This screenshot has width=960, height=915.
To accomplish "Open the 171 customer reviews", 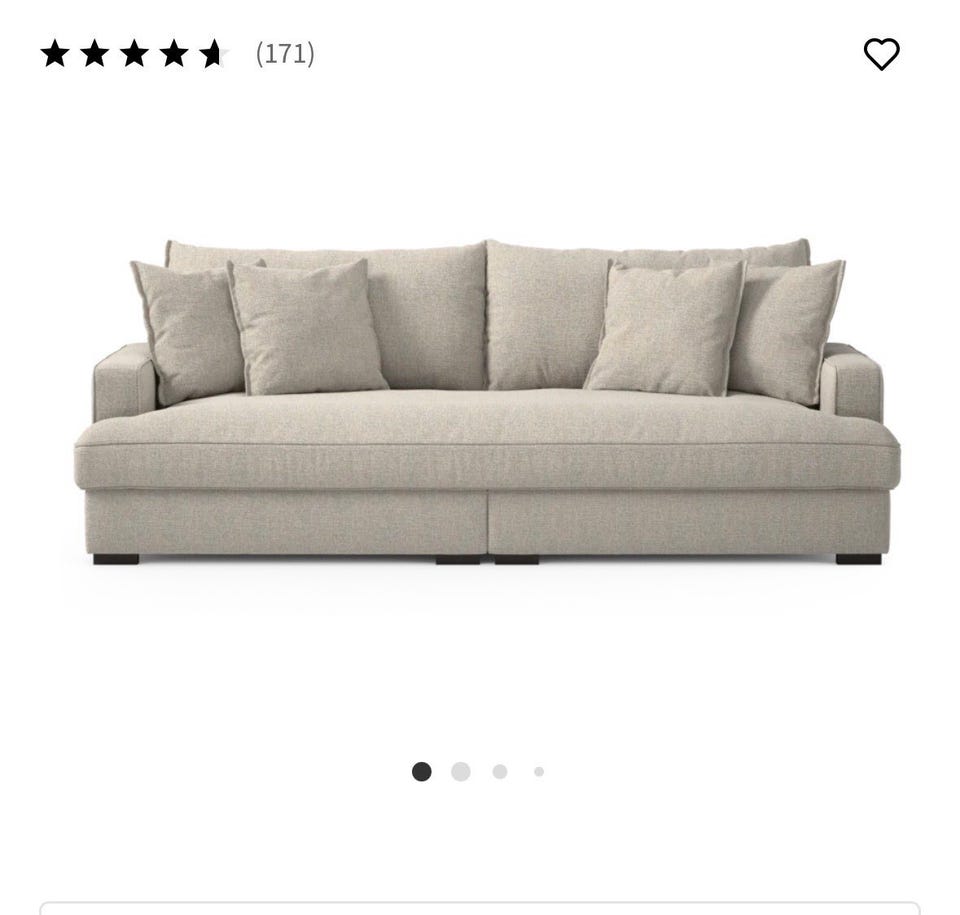I will point(285,54).
